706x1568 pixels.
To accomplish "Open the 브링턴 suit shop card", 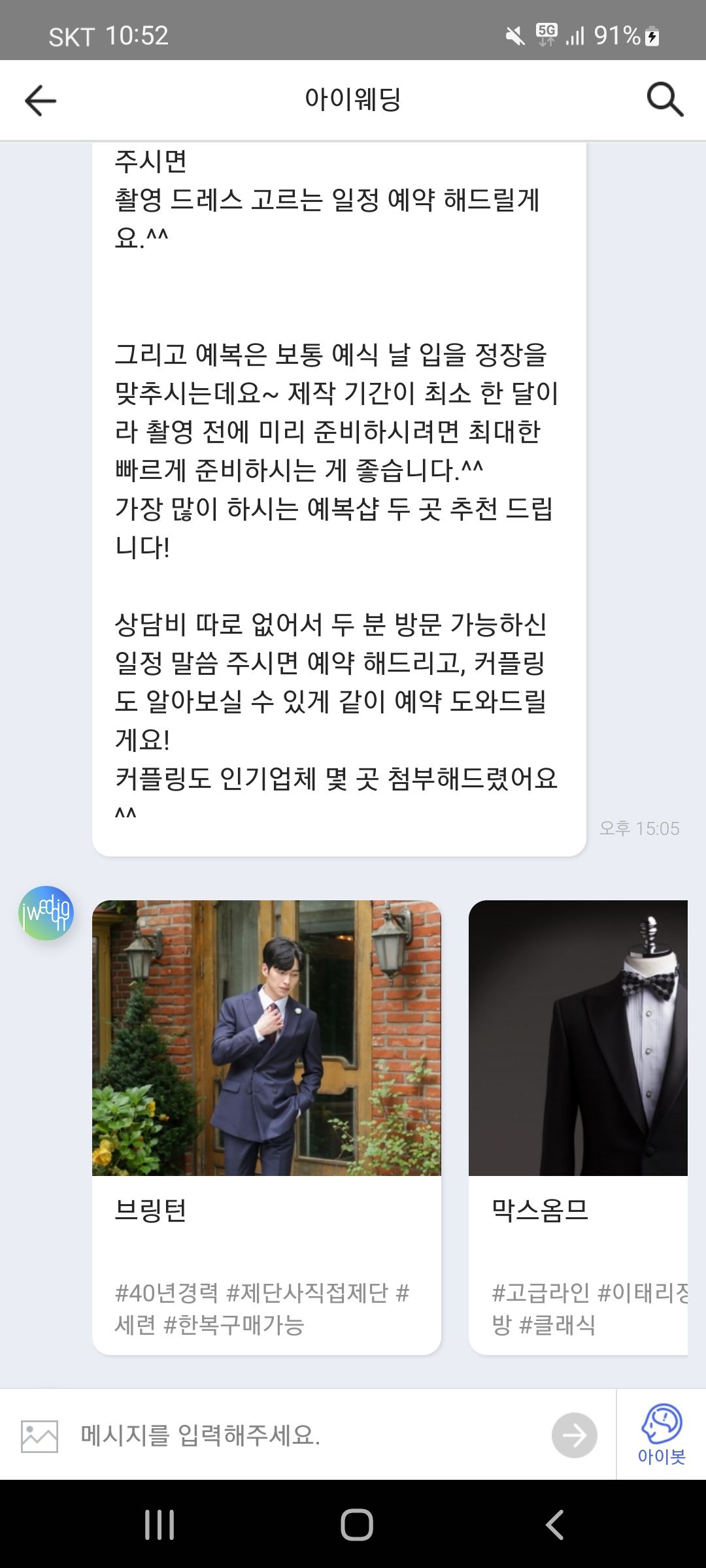I will [267, 1126].
